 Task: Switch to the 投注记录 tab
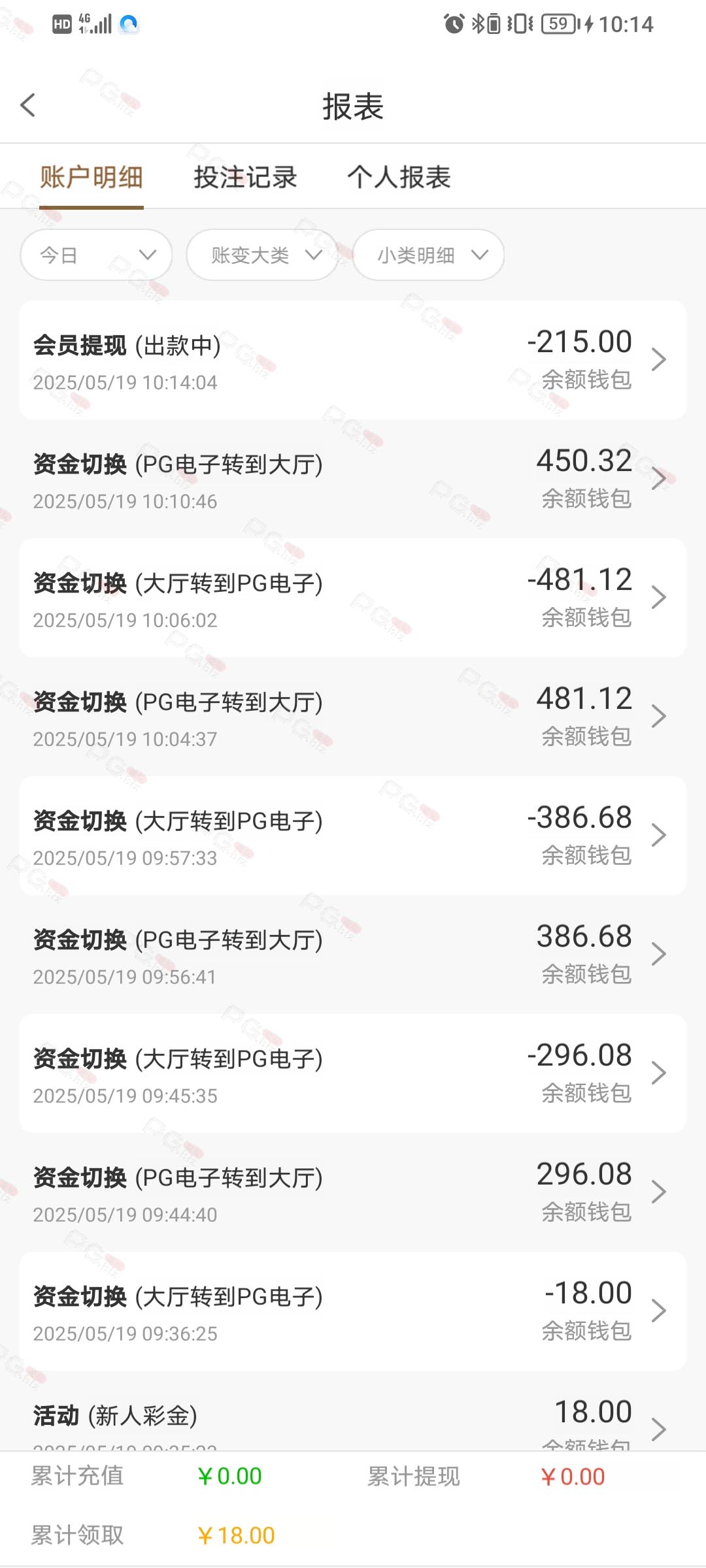[245, 177]
